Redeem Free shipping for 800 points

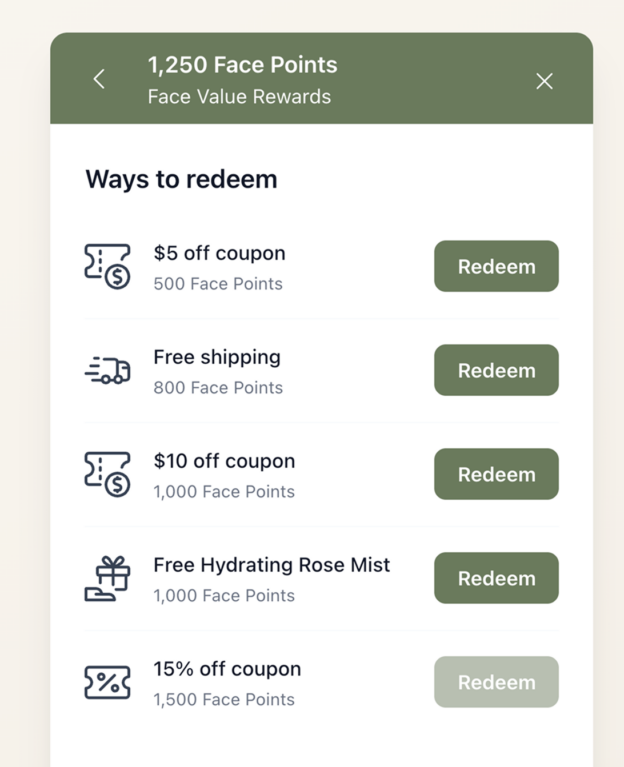(496, 370)
